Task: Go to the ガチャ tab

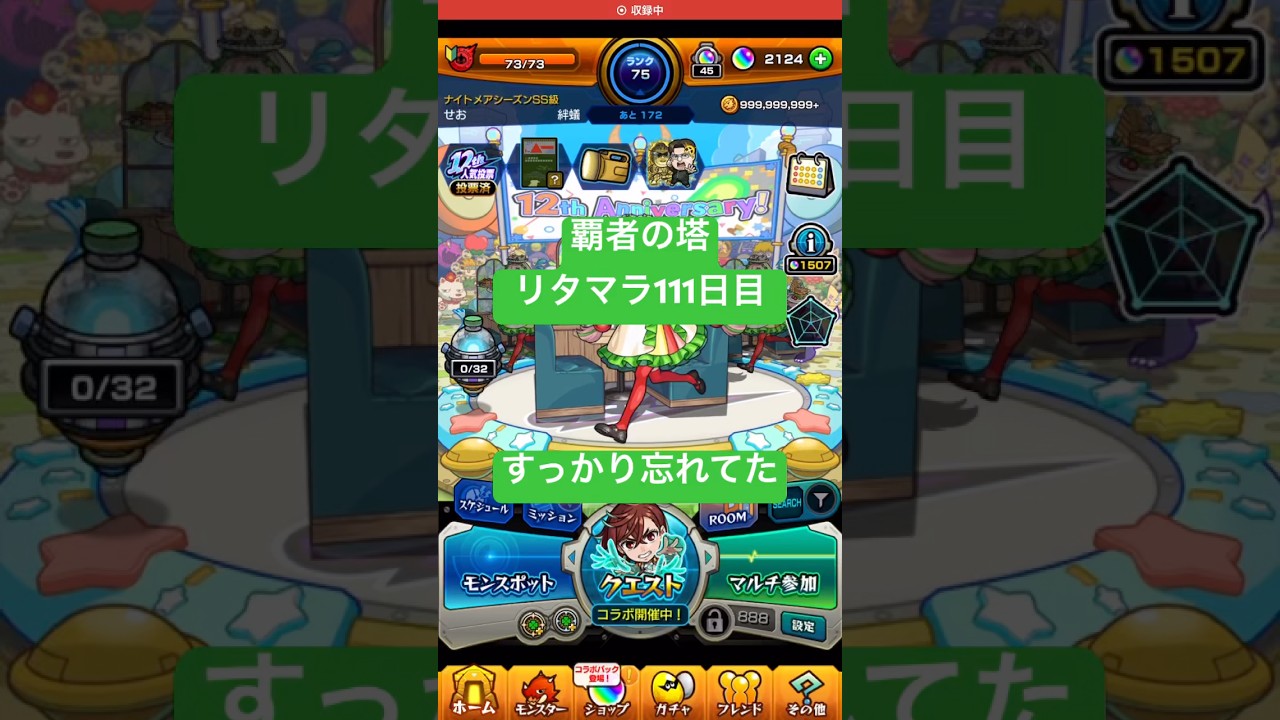Action: click(673, 692)
